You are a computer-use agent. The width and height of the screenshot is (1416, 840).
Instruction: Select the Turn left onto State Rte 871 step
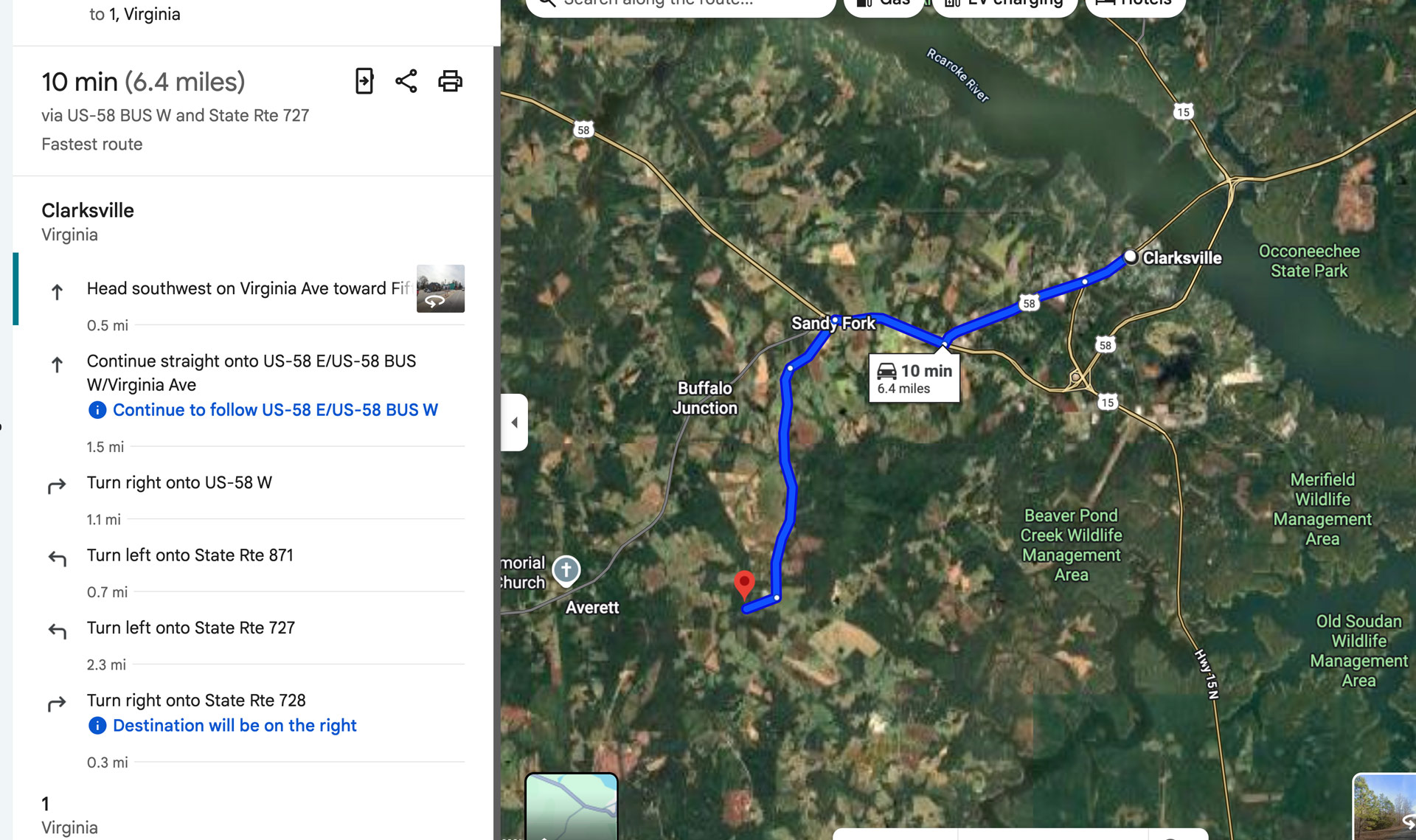pos(190,555)
